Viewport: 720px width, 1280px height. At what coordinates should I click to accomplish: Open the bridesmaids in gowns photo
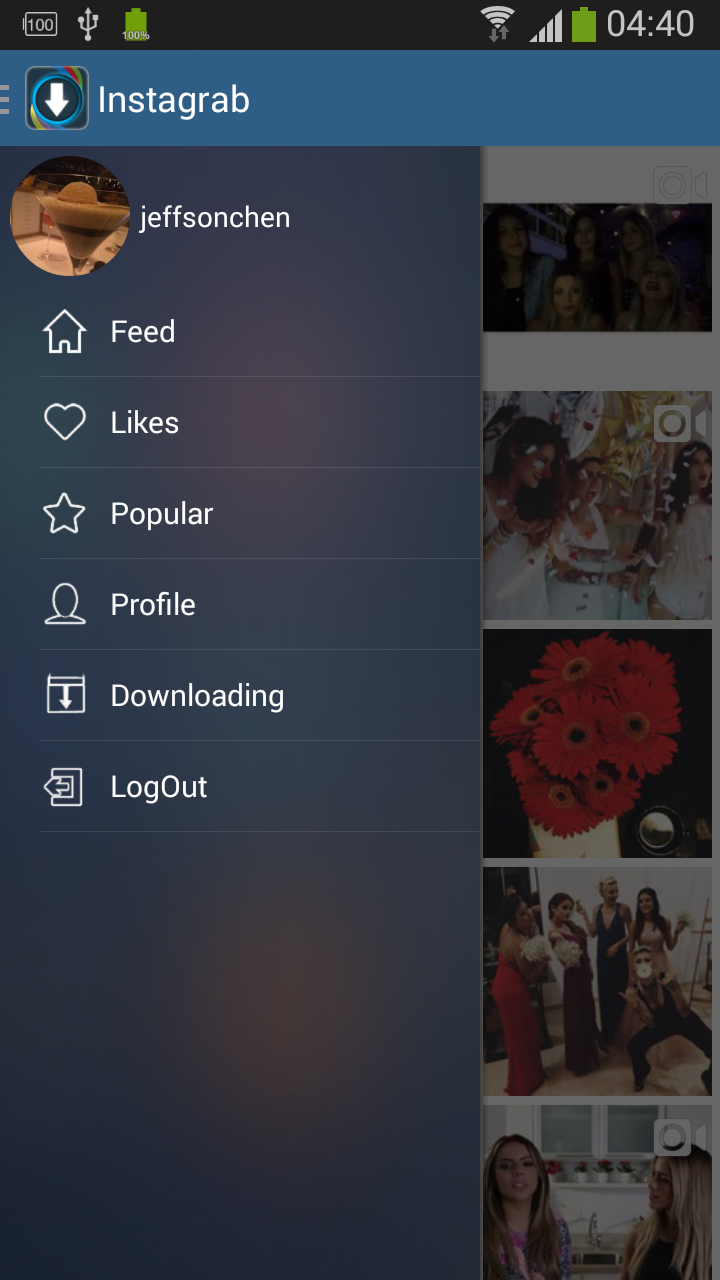597,981
